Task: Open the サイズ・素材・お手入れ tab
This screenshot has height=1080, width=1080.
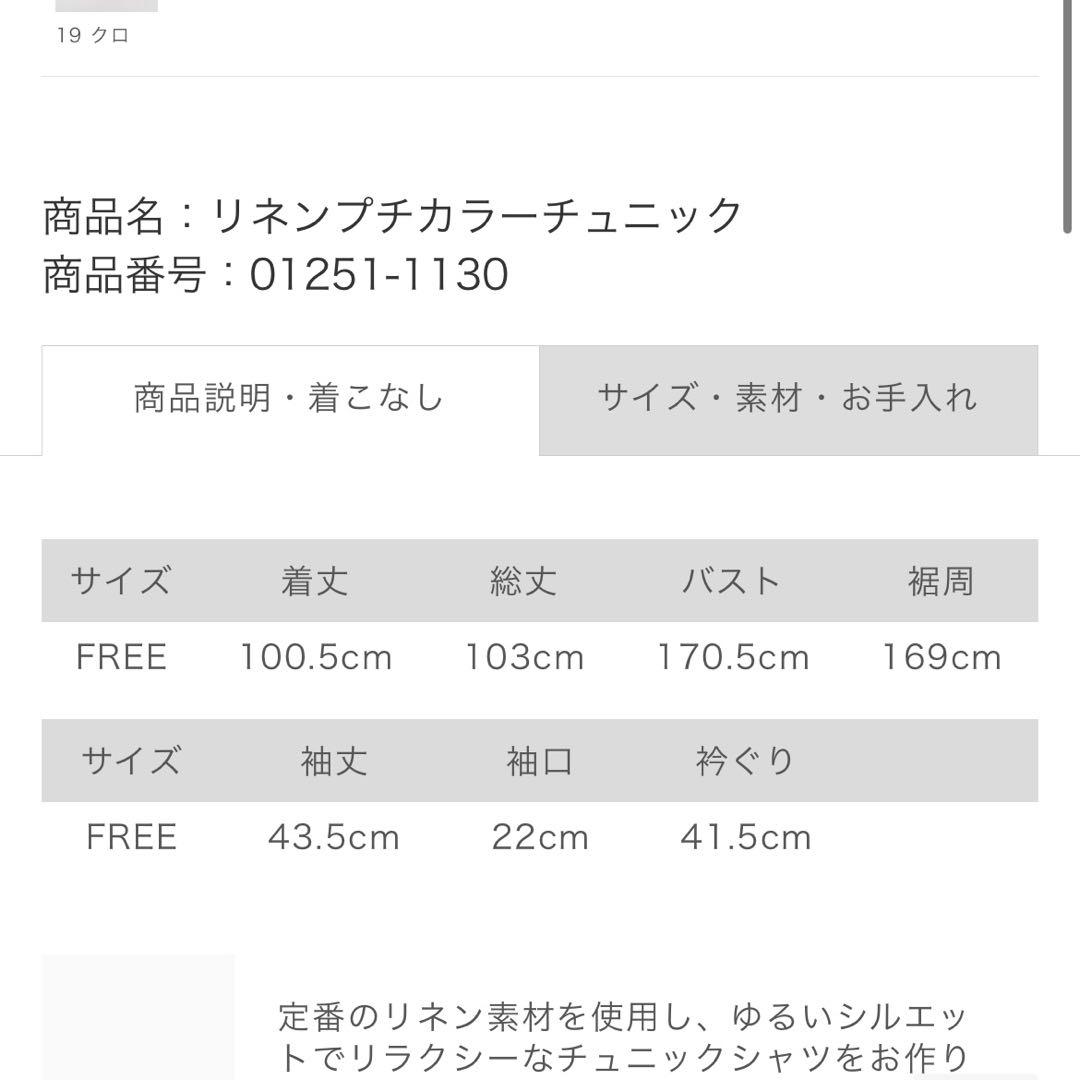Action: [x=788, y=399]
